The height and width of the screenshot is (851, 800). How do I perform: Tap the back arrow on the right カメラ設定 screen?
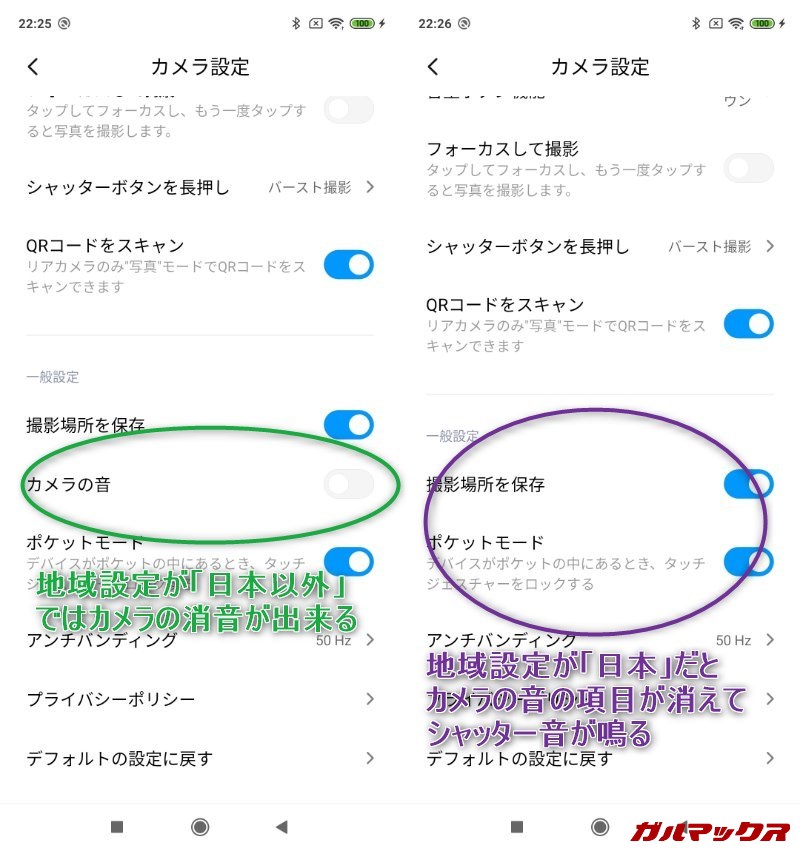coord(434,66)
